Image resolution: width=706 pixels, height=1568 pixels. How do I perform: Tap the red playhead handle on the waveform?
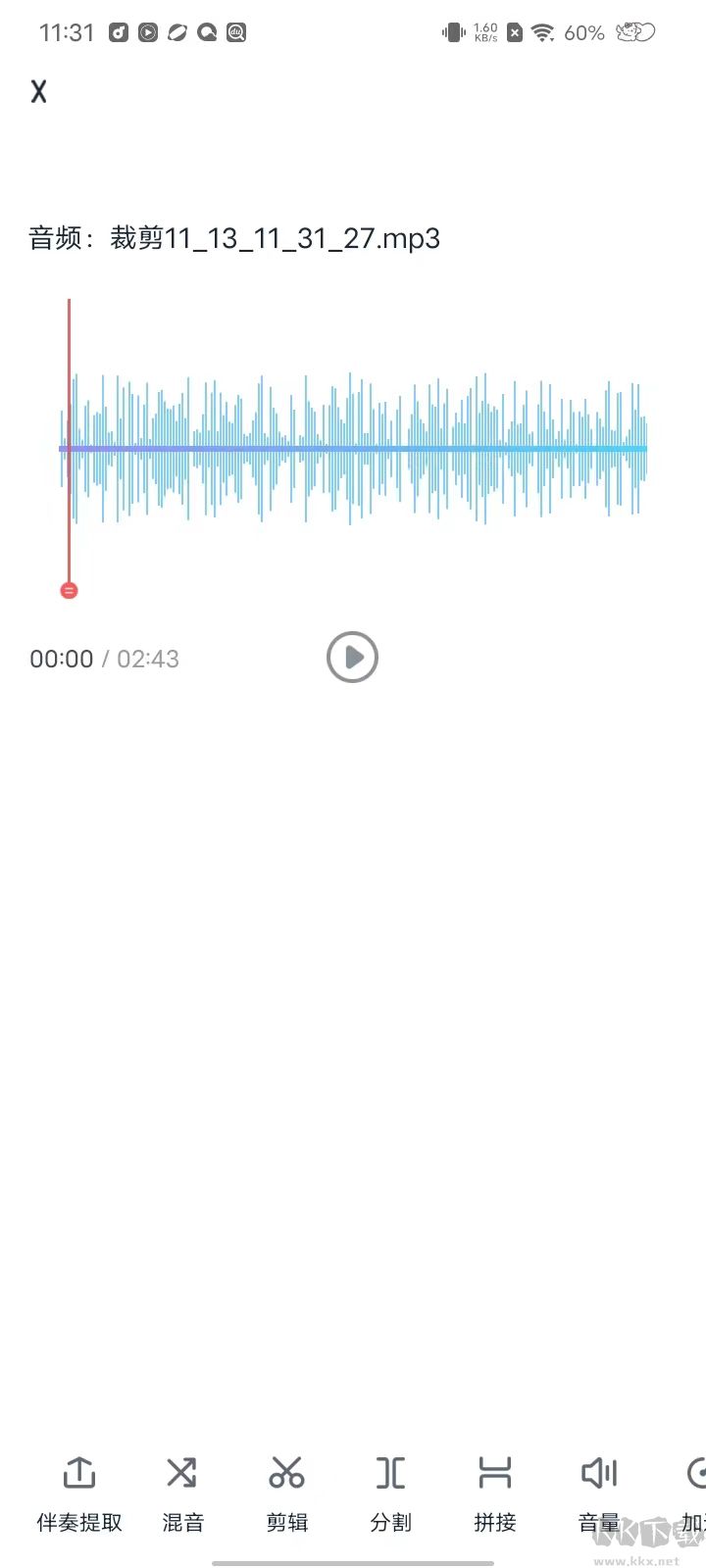[x=69, y=590]
